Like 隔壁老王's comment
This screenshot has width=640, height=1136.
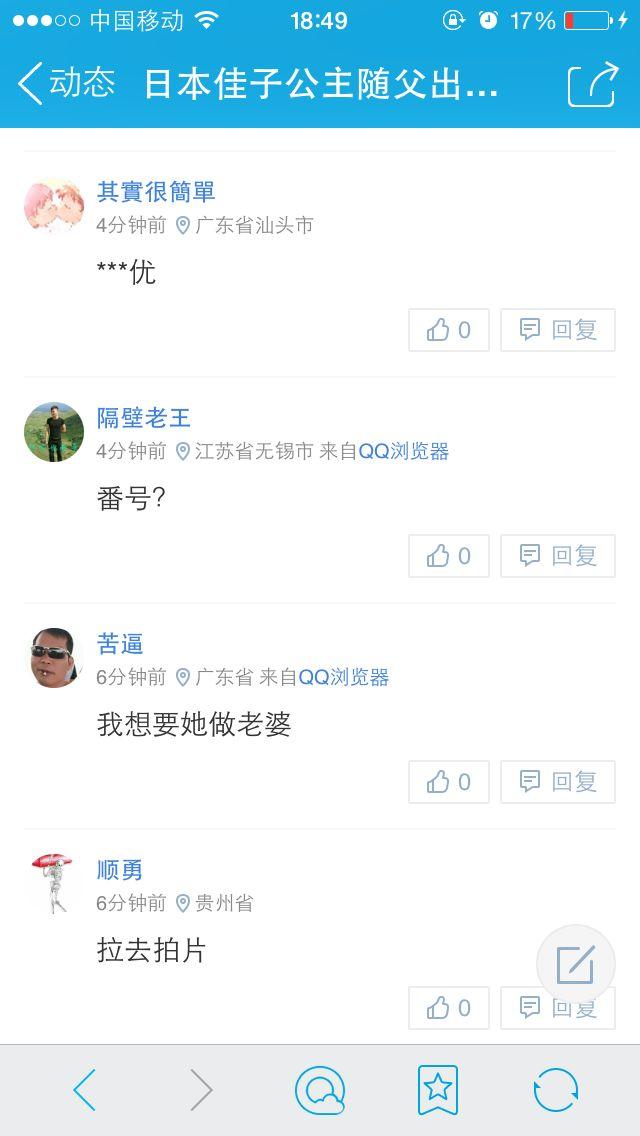(x=448, y=556)
